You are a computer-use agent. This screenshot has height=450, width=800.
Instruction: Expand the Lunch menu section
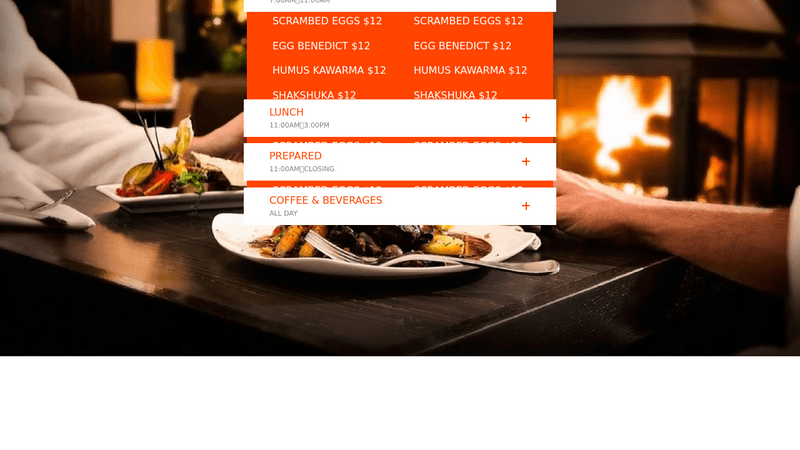pos(525,118)
